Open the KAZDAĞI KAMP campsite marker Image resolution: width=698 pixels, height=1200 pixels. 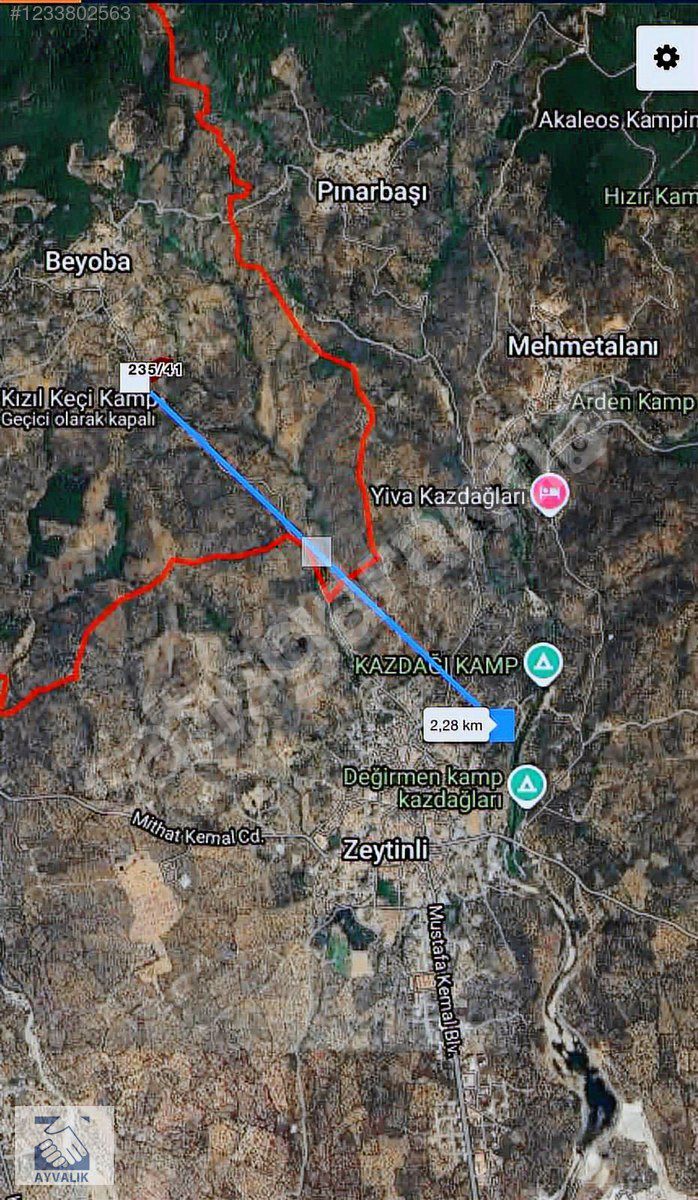pos(543,663)
